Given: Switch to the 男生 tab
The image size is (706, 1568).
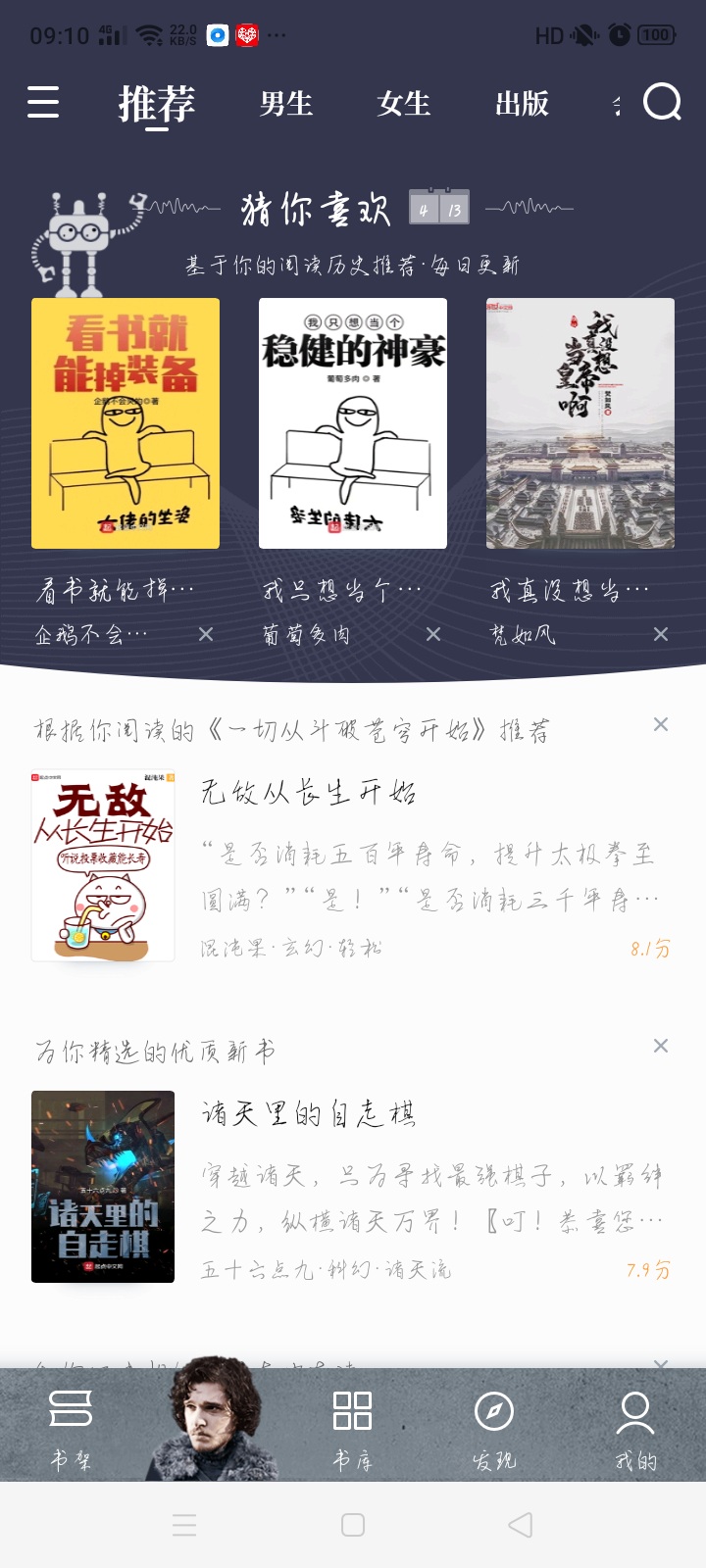Looking at the screenshot, I should (x=285, y=103).
